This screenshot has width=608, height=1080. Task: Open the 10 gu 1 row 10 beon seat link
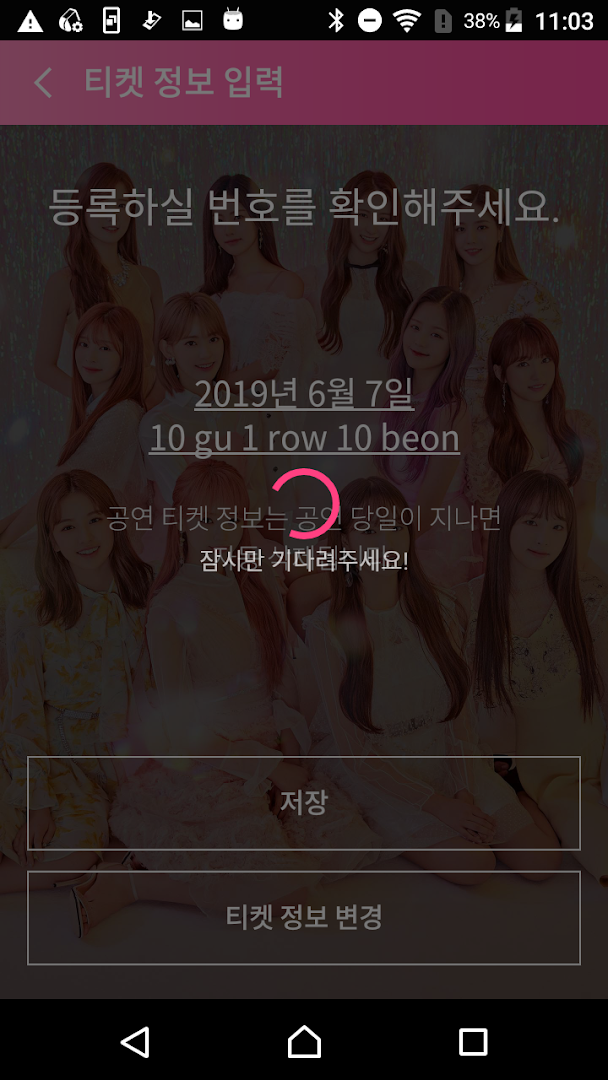point(304,438)
